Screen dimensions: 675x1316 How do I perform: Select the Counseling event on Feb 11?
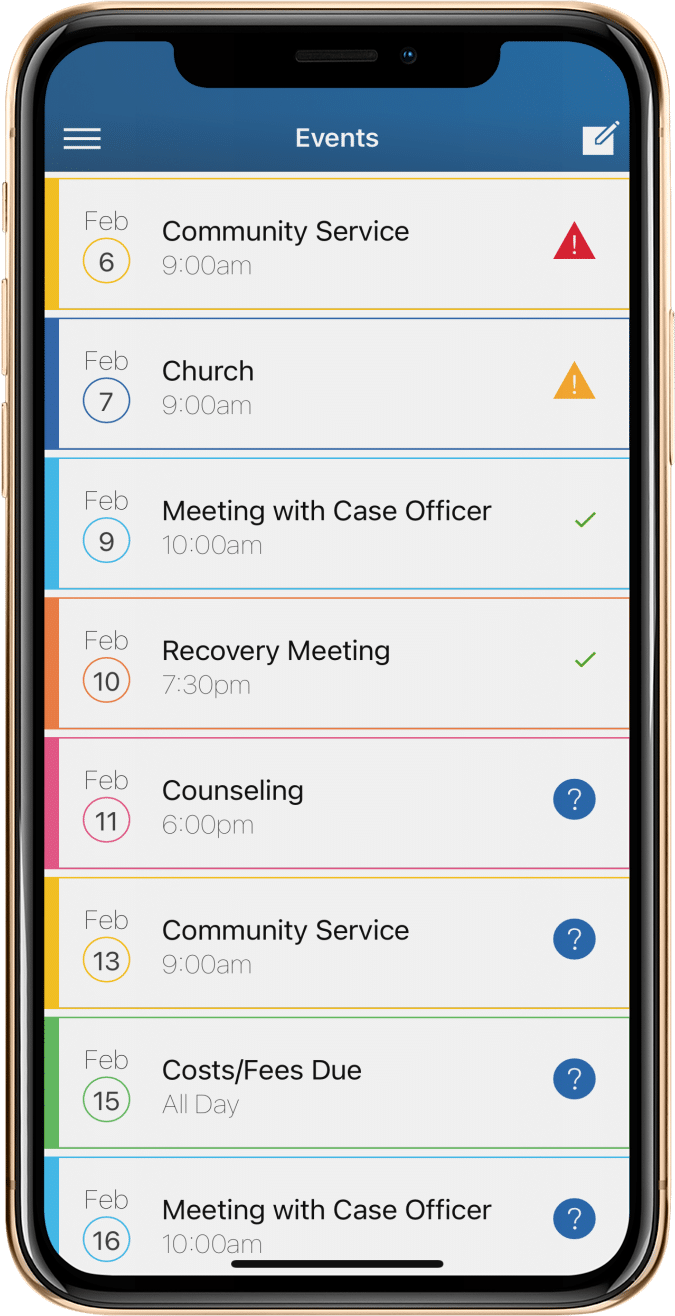click(x=337, y=804)
